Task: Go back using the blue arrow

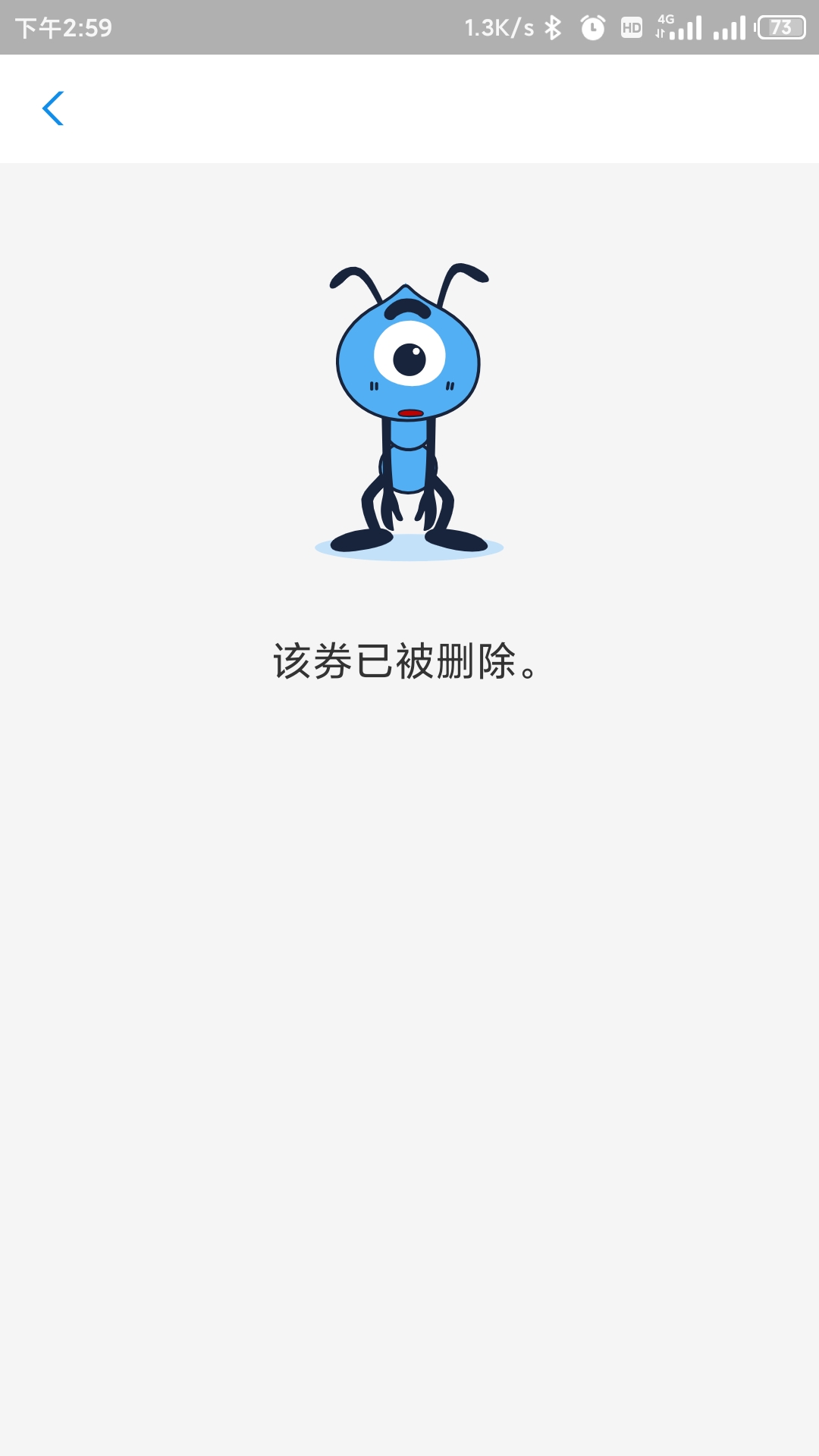Action: (53, 108)
